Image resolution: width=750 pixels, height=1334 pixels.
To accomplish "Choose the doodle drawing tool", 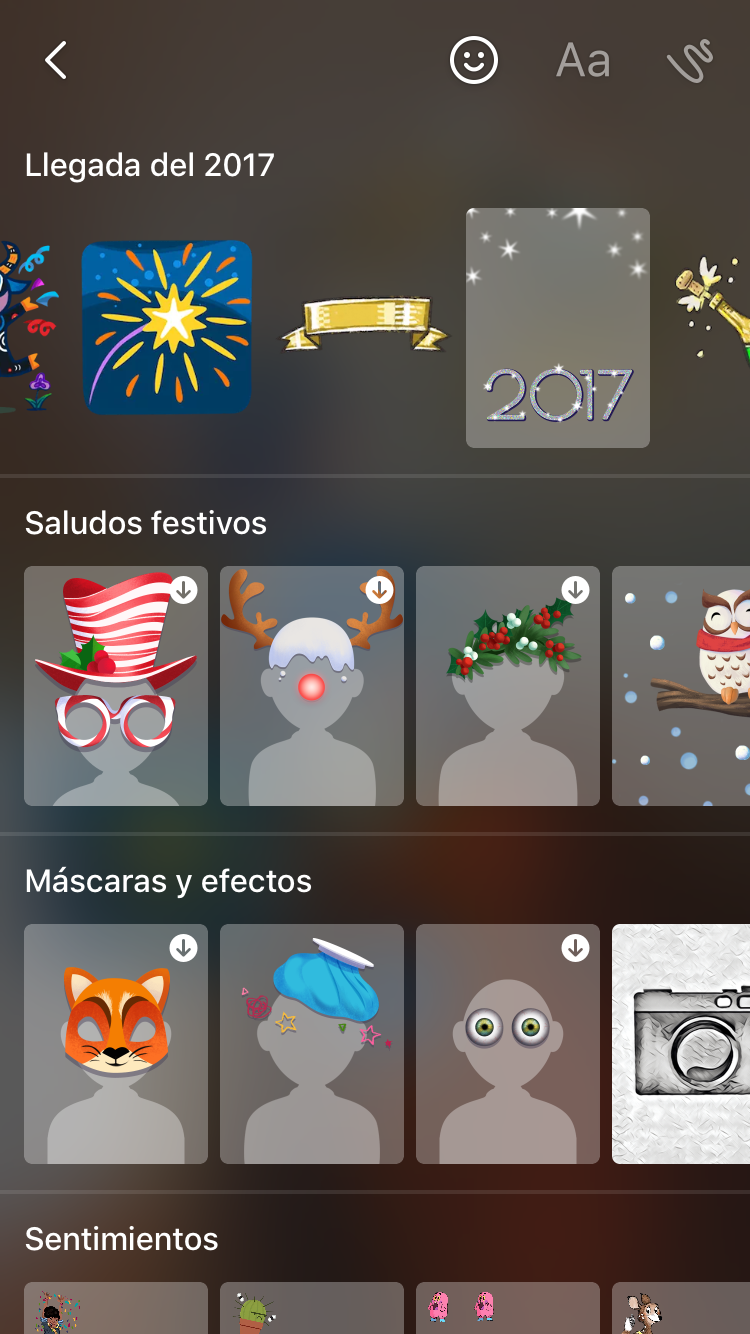I will click(690, 61).
